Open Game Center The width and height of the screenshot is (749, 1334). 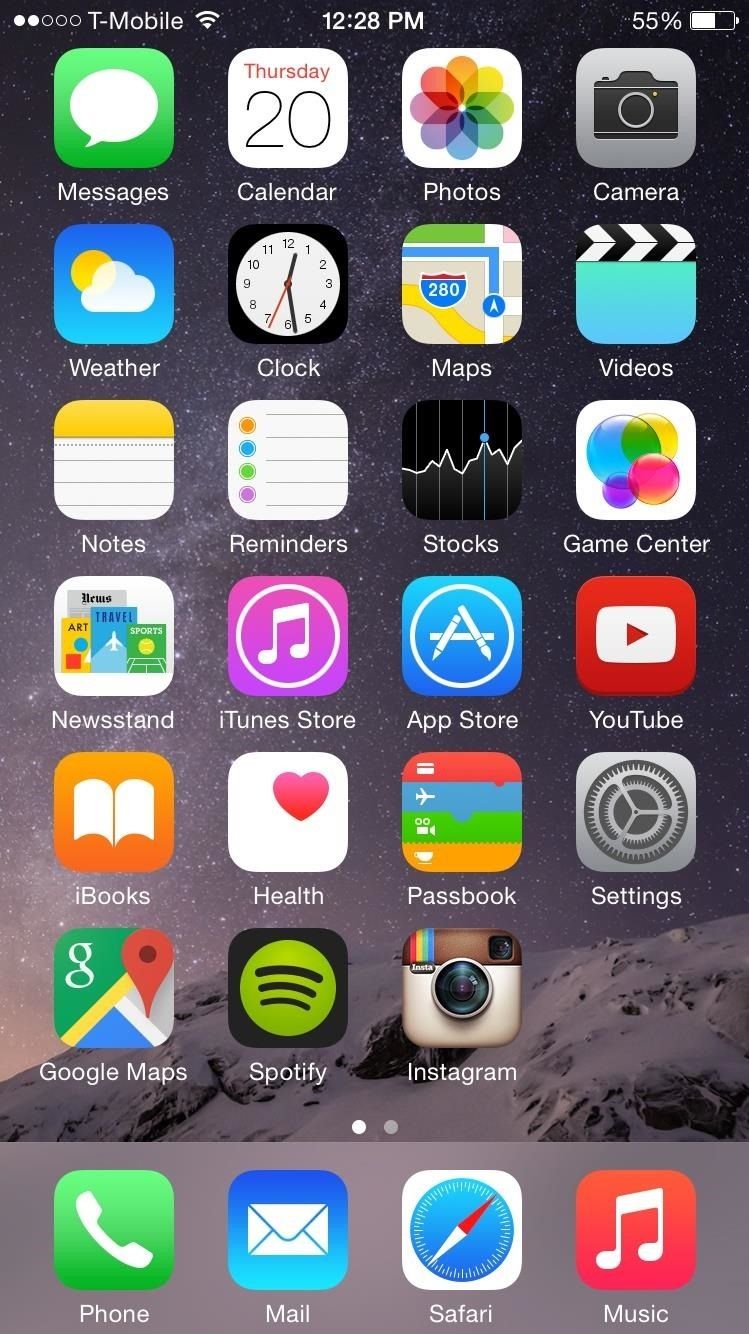(x=635, y=460)
